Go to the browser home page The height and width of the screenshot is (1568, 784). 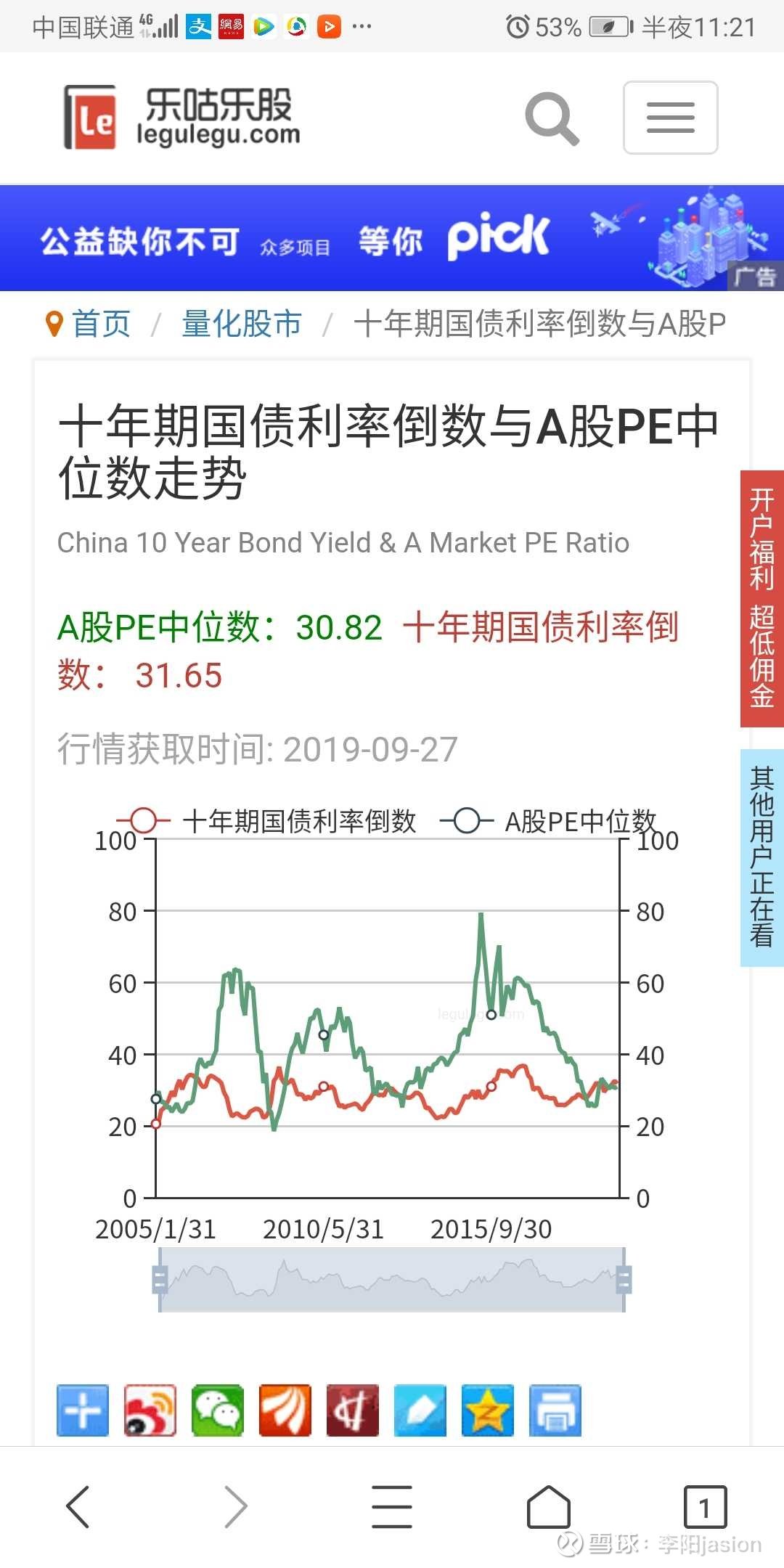pyautogui.click(x=549, y=1507)
